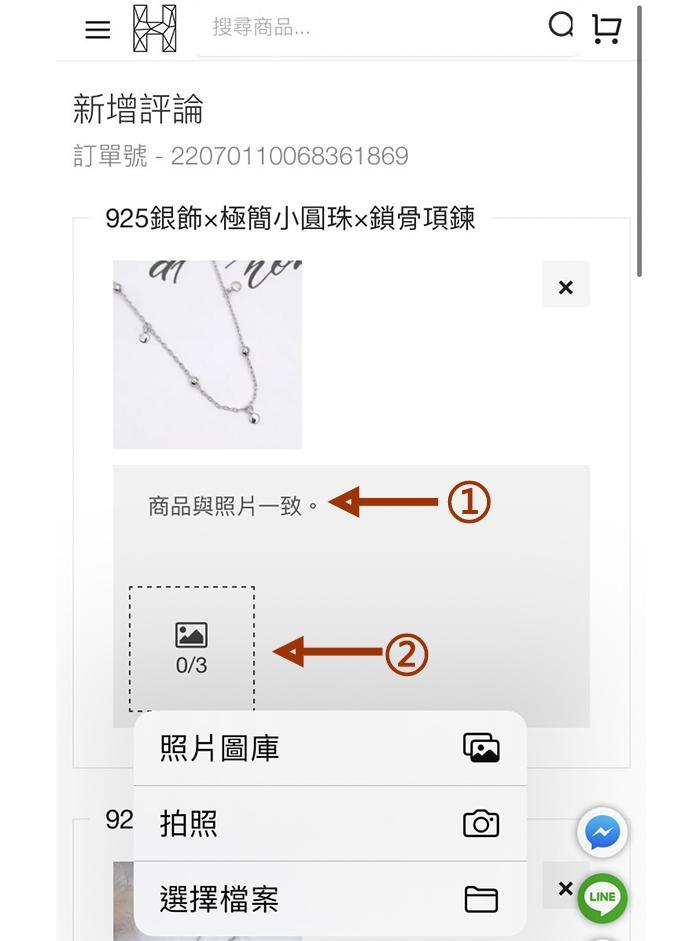Go to homepage via the H logo
700x941 pixels.
tap(155, 28)
